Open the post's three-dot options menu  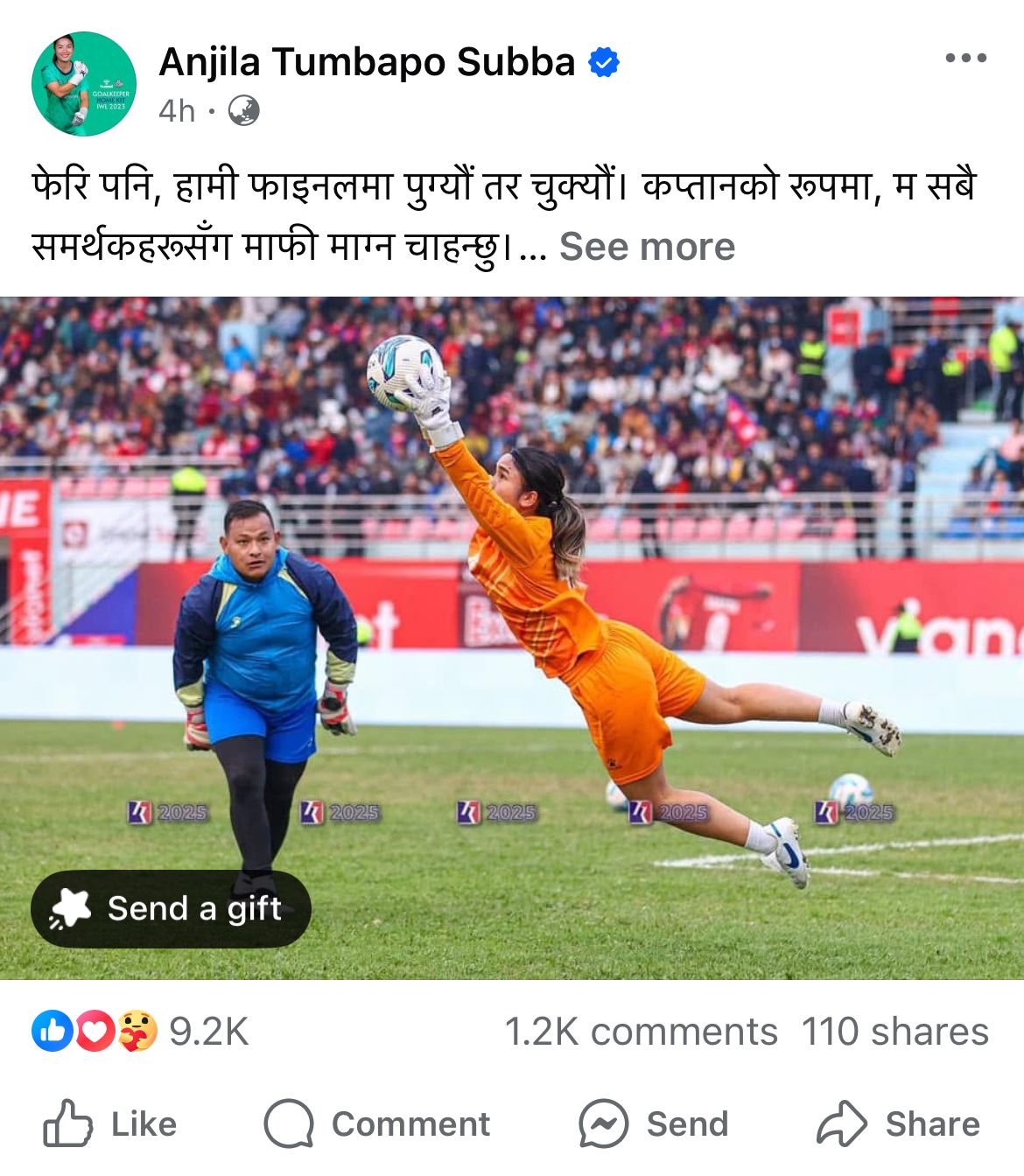pos(965,59)
